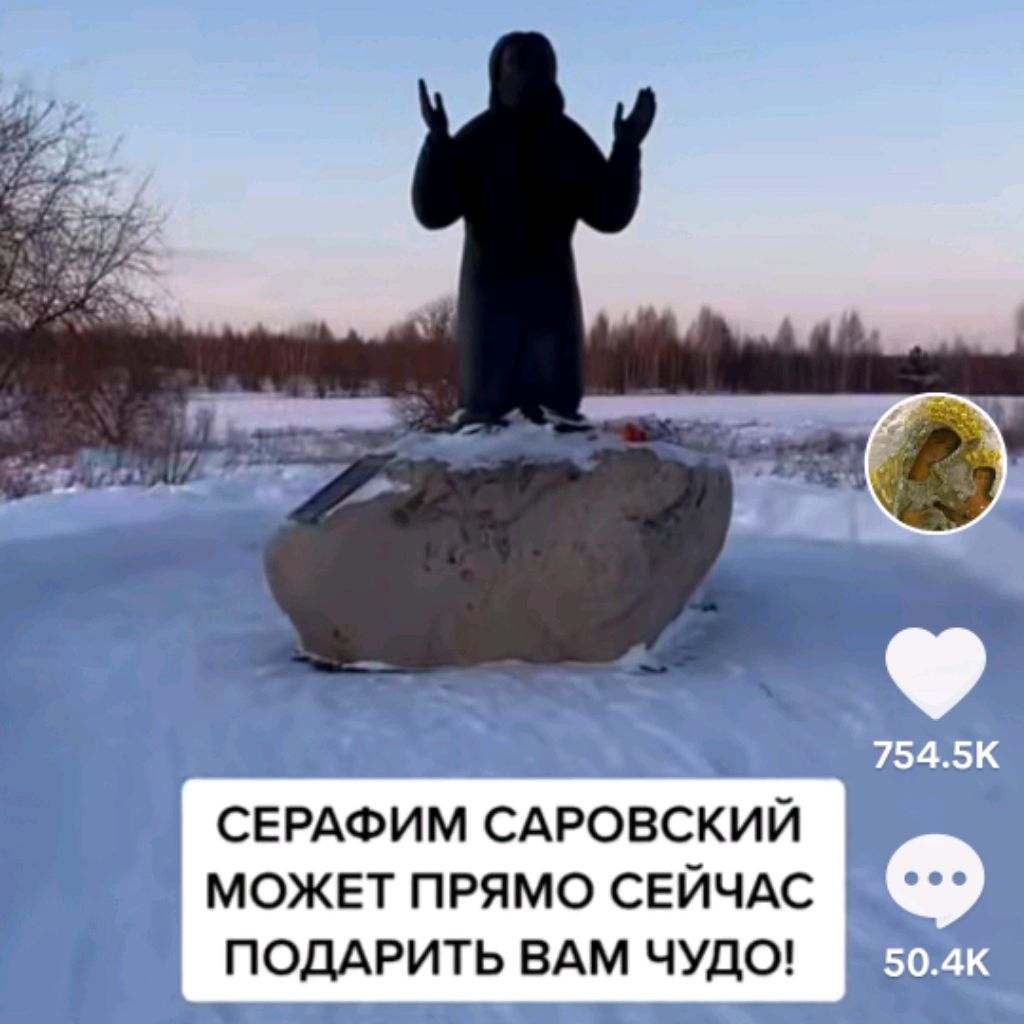Like this video with the heart

(935, 670)
